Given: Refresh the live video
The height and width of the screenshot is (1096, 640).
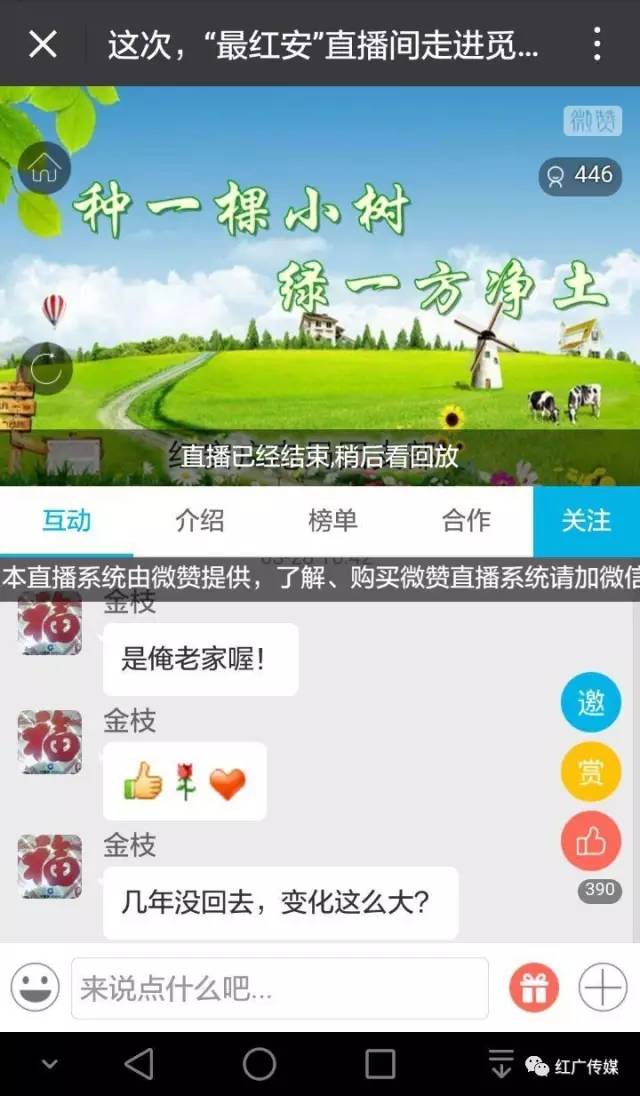Looking at the screenshot, I should pyautogui.click(x=46, y=369).
